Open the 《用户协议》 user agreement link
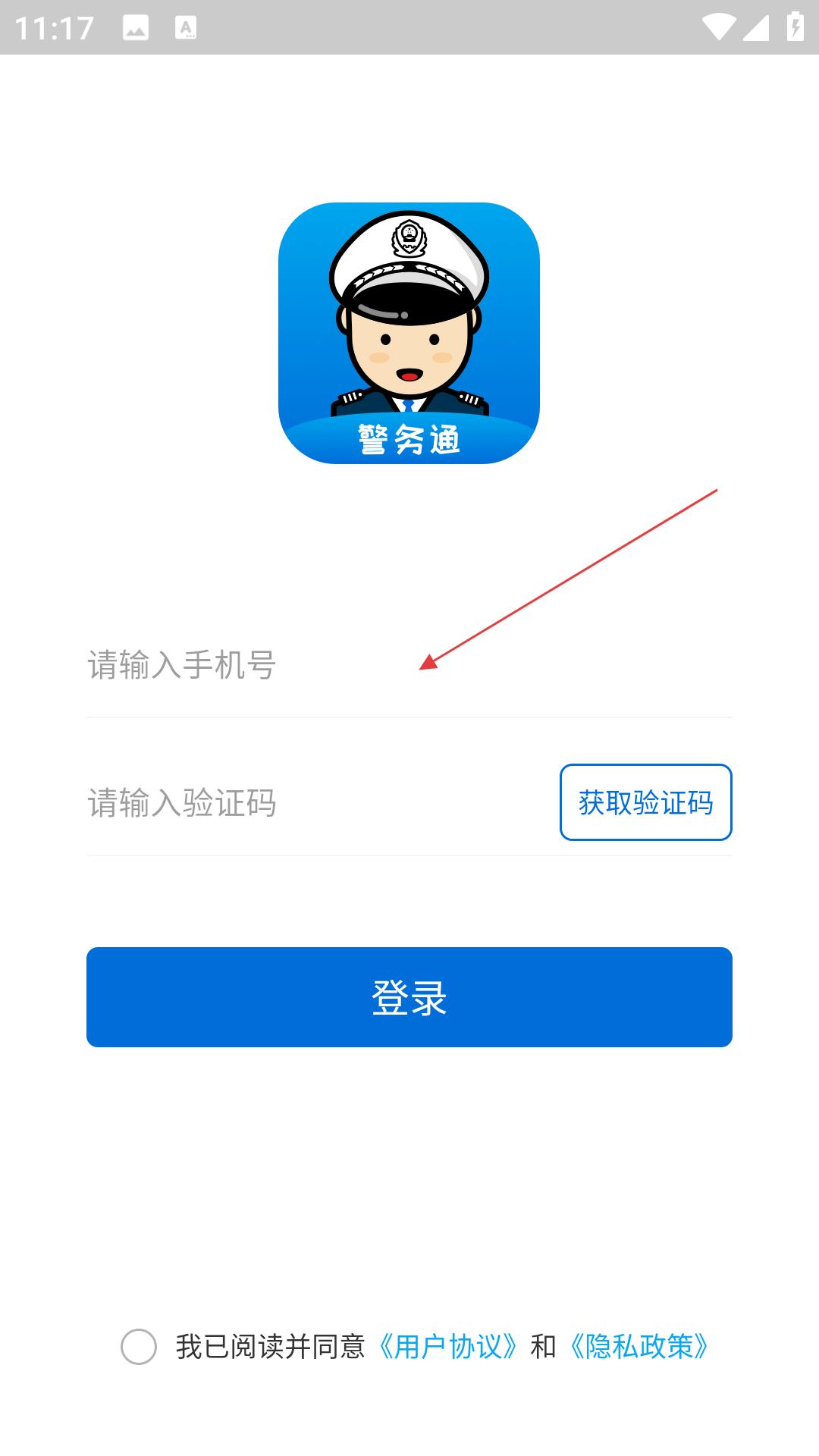The image size is (819, 1456). 448,1347
